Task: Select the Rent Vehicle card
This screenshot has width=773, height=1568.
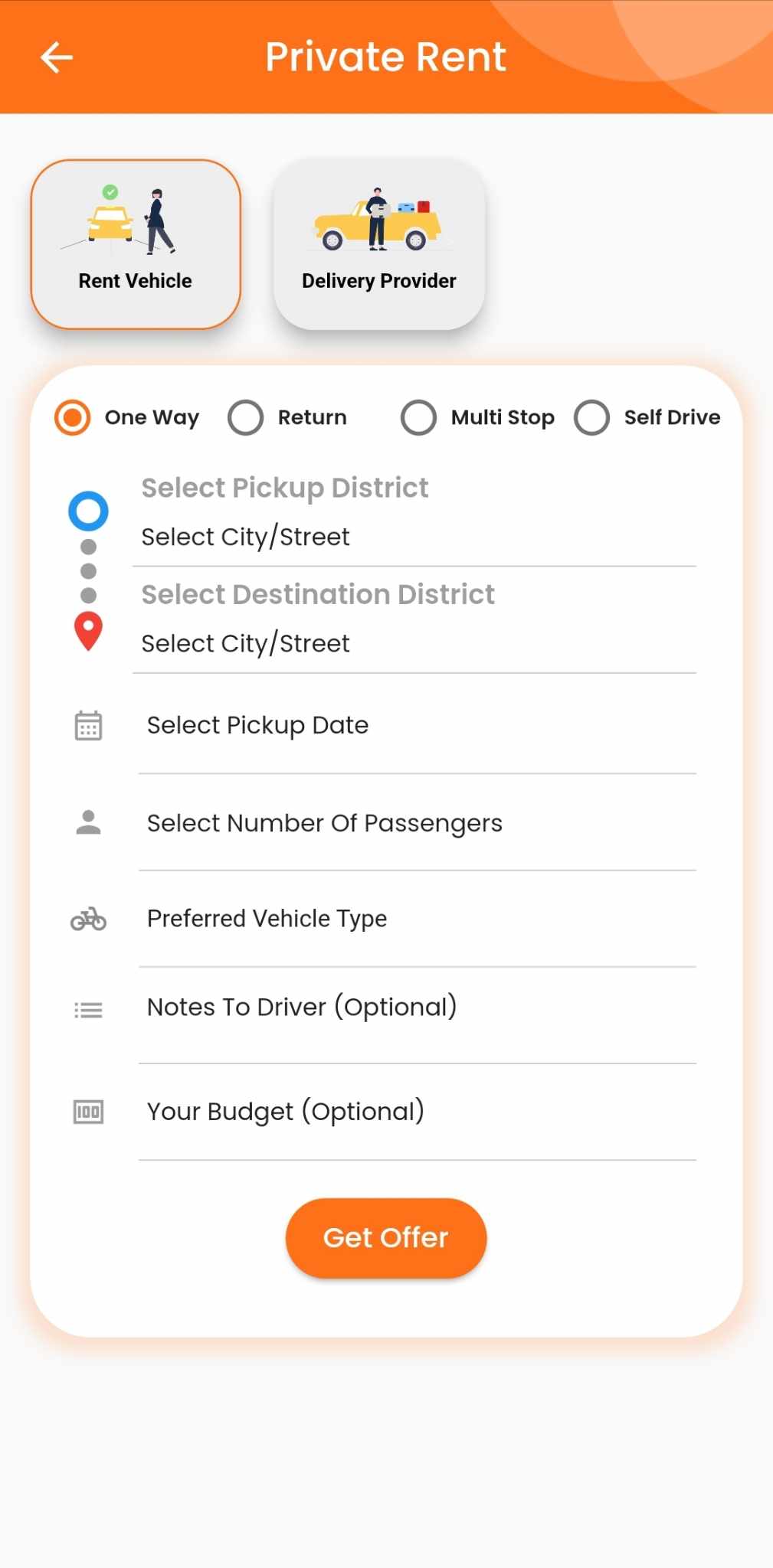Action: pyautogui.click(x=136, y=244)
